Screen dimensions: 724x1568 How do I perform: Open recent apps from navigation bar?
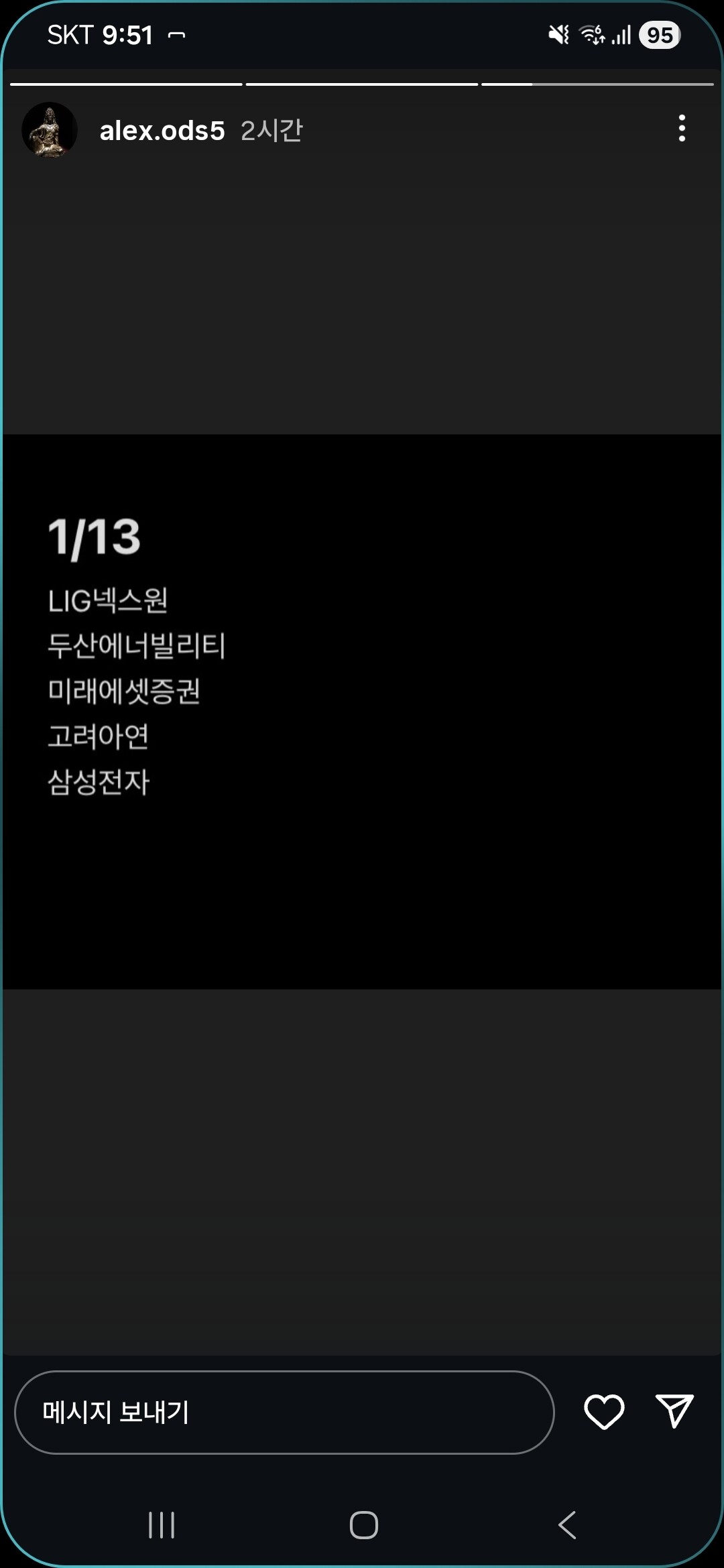[162, 1525]
